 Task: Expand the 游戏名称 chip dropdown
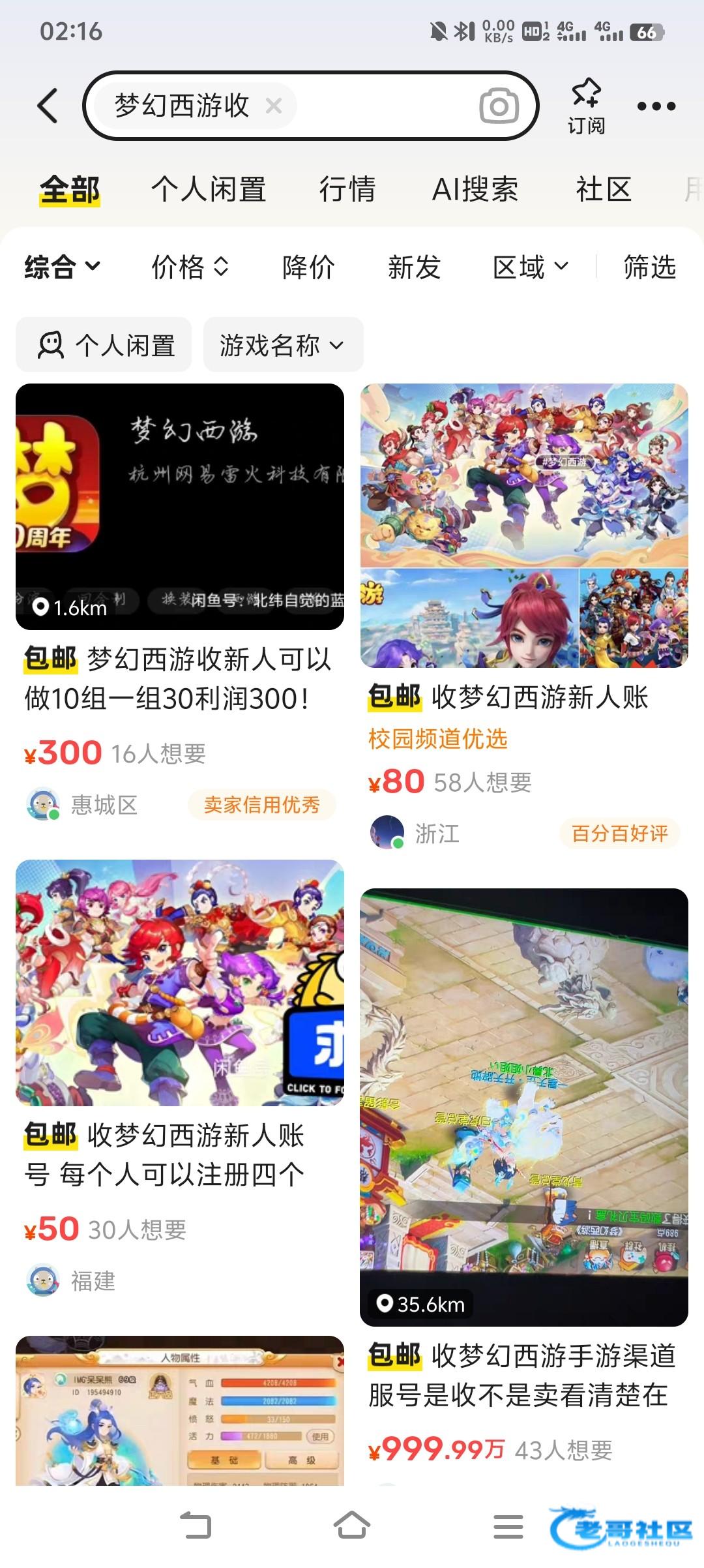pyautogui.click(x=283, y=345)
